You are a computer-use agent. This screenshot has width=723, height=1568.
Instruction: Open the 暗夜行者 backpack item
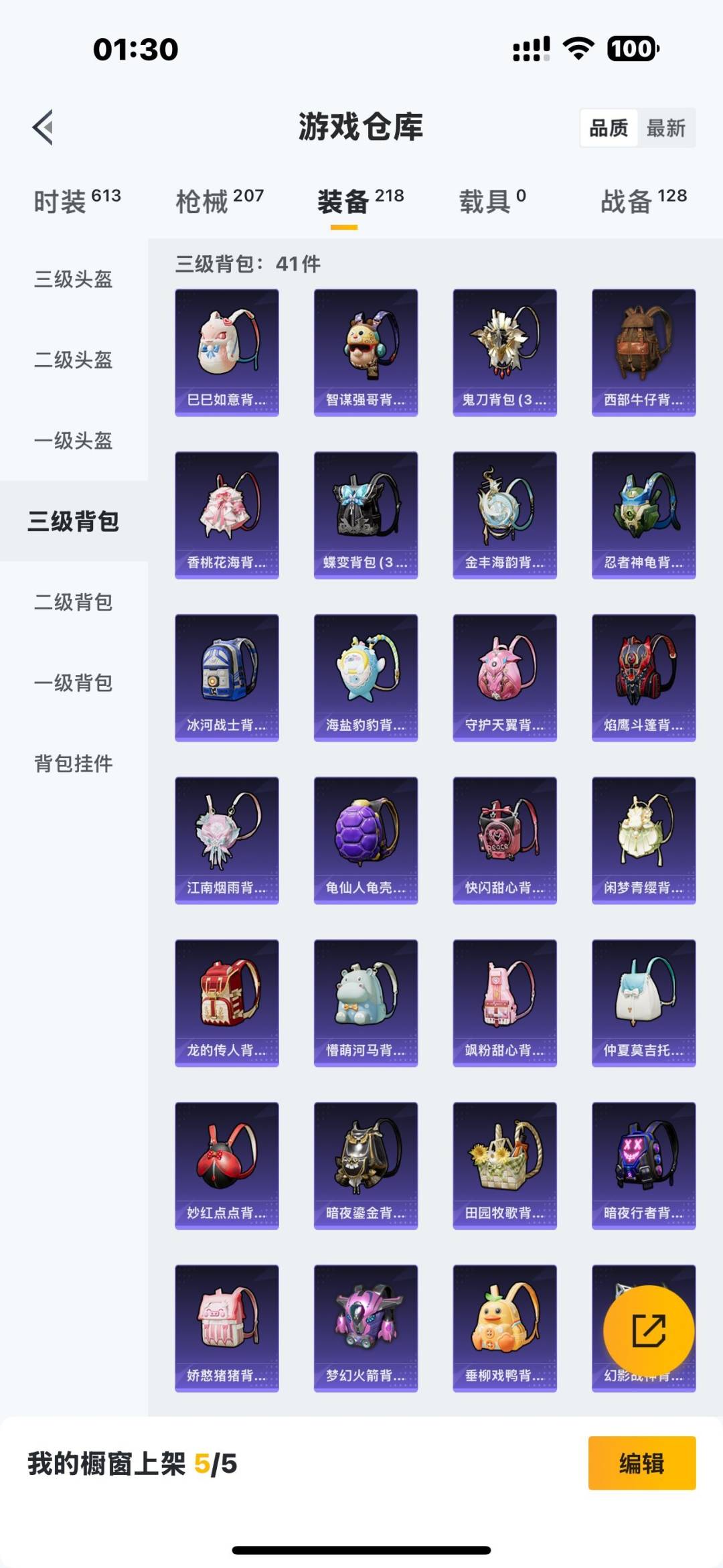coord(644,1166)
